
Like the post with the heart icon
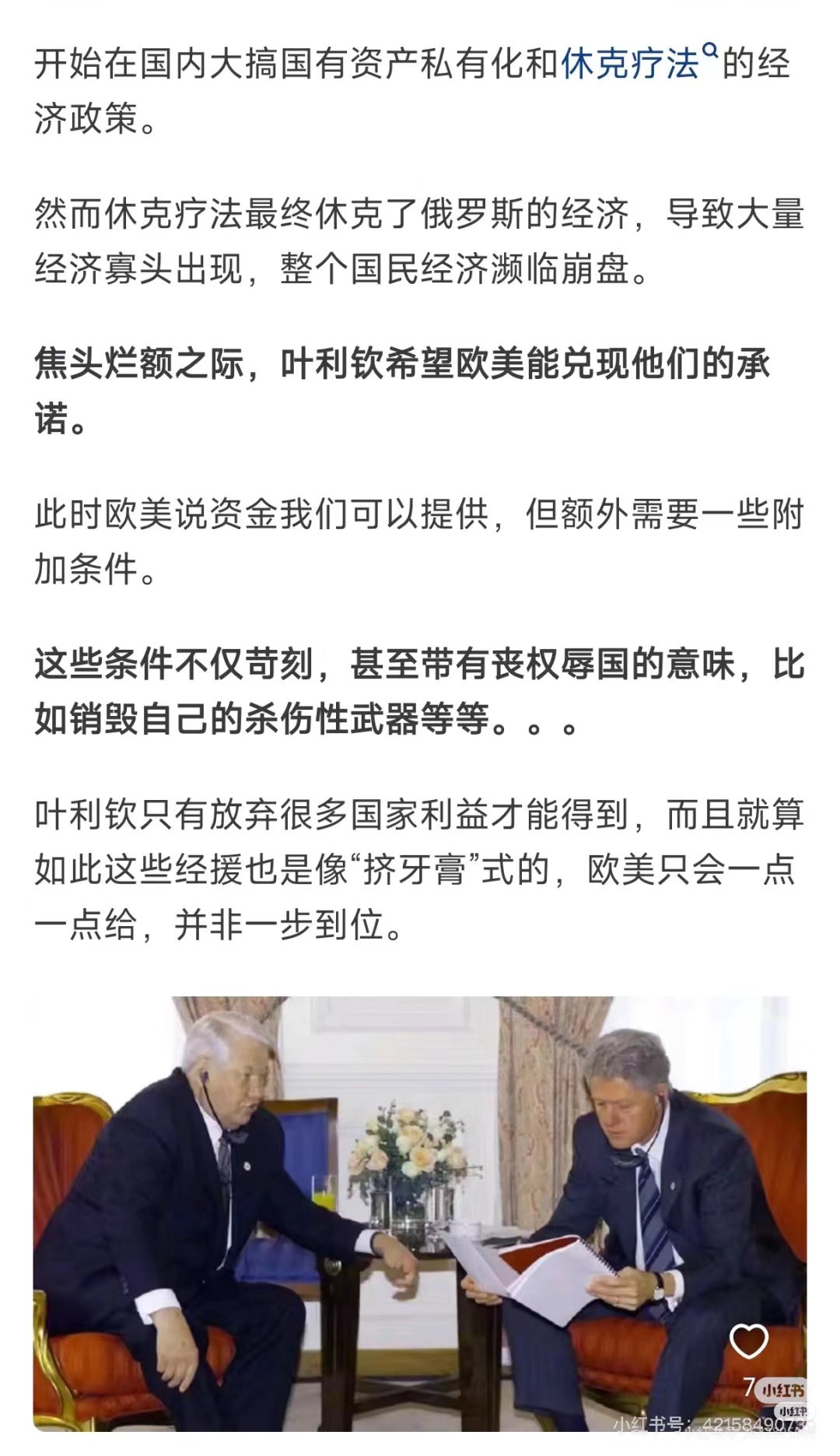(x=749, y=1341)
